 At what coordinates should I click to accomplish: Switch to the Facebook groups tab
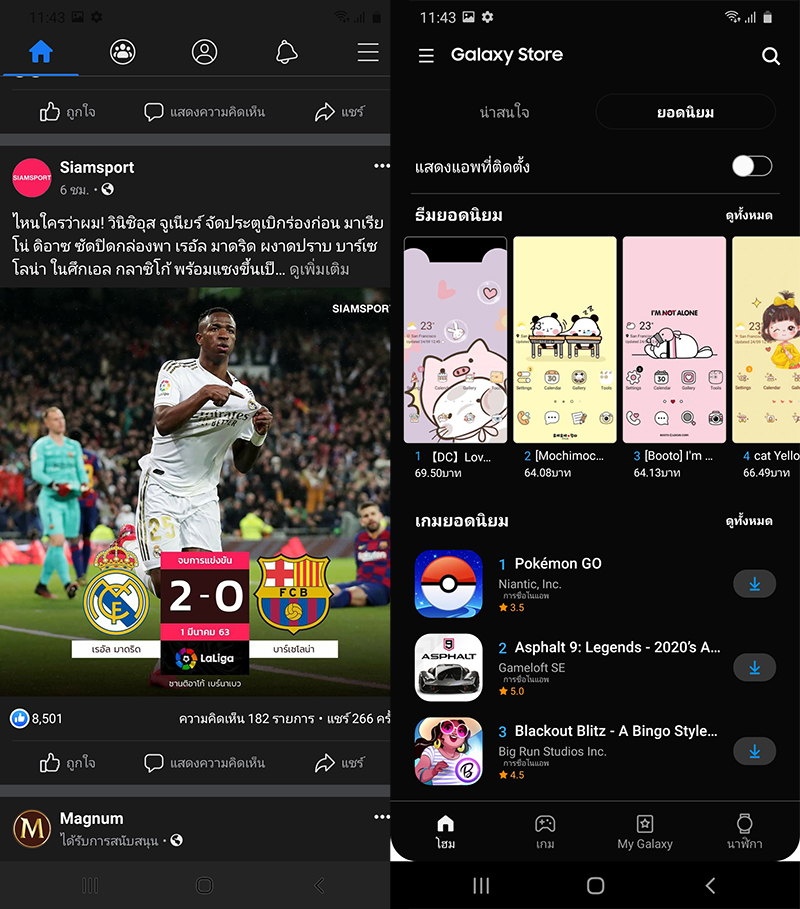click(123, 52)
